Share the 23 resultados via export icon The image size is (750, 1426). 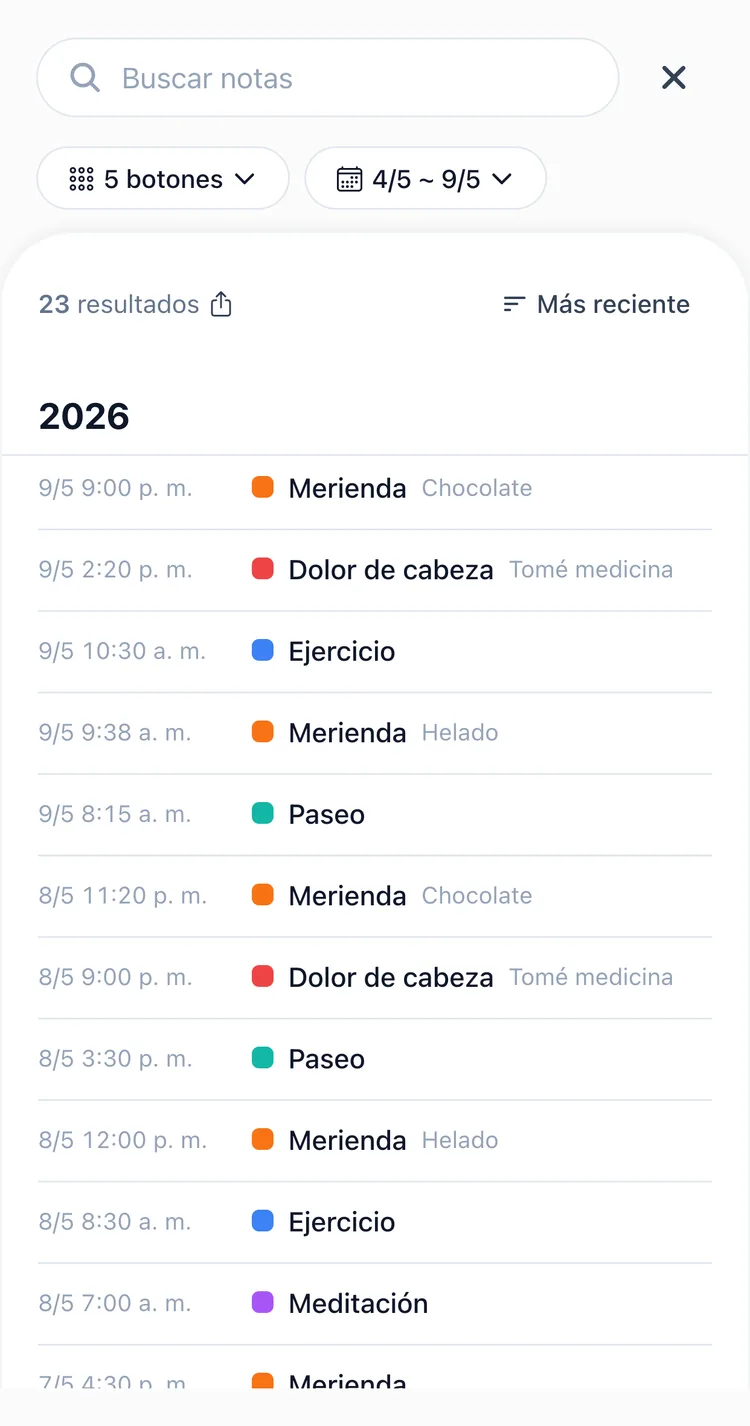(221, 304)
